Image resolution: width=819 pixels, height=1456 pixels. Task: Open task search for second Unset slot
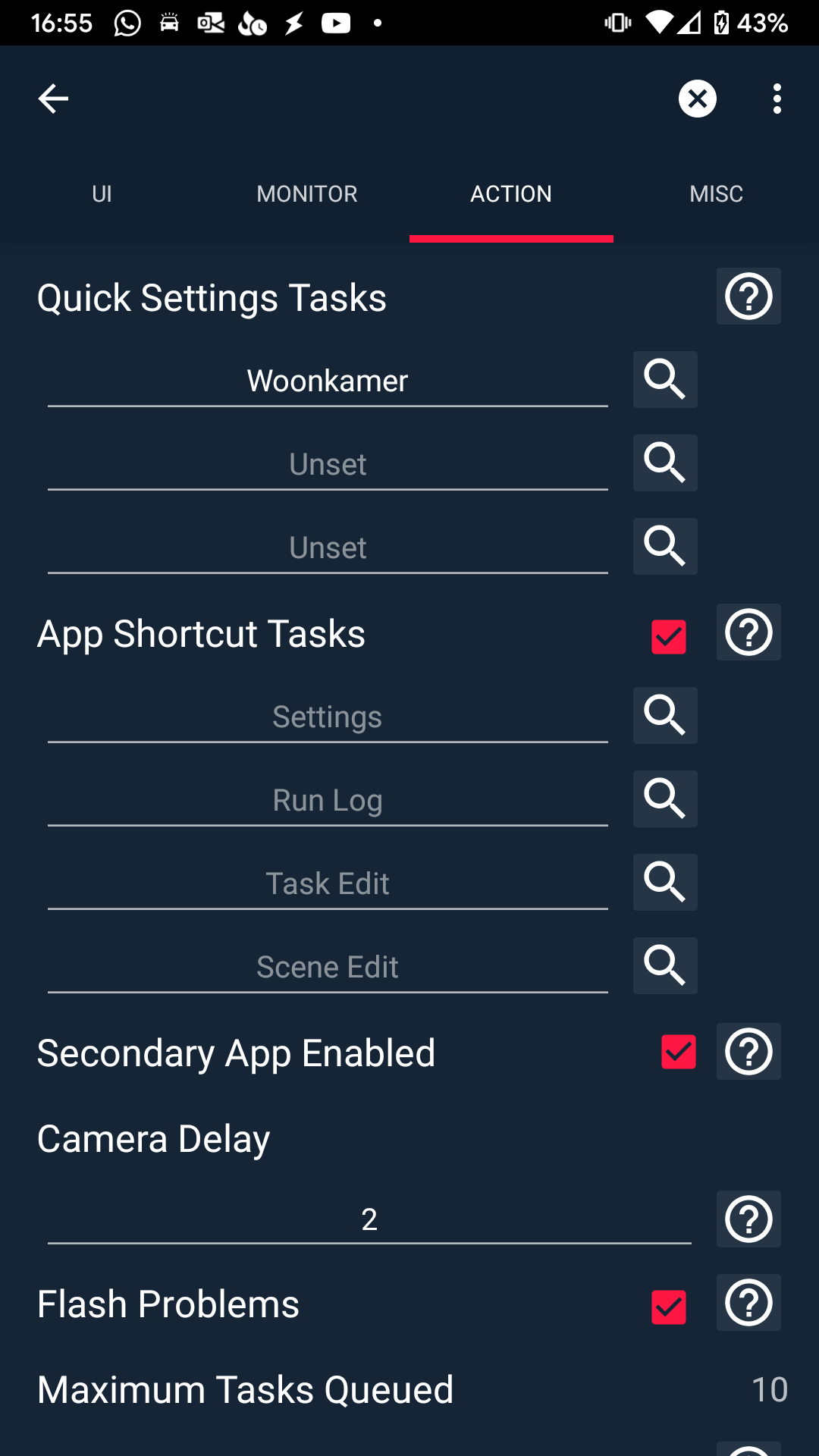(x=665, y=463)
